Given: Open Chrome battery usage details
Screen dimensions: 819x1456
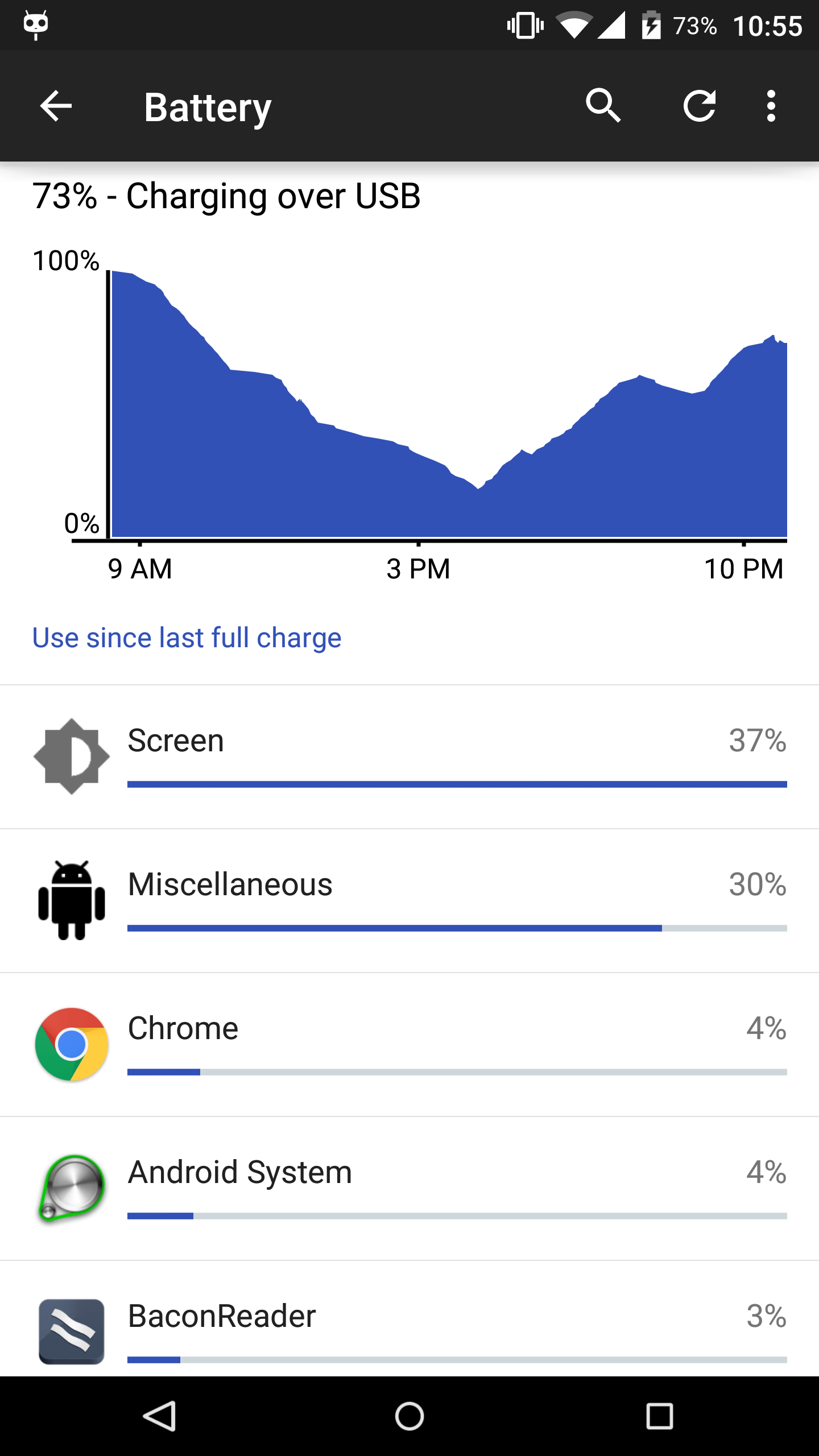Looking at the screenshot, I should [x=409, y=1045].
